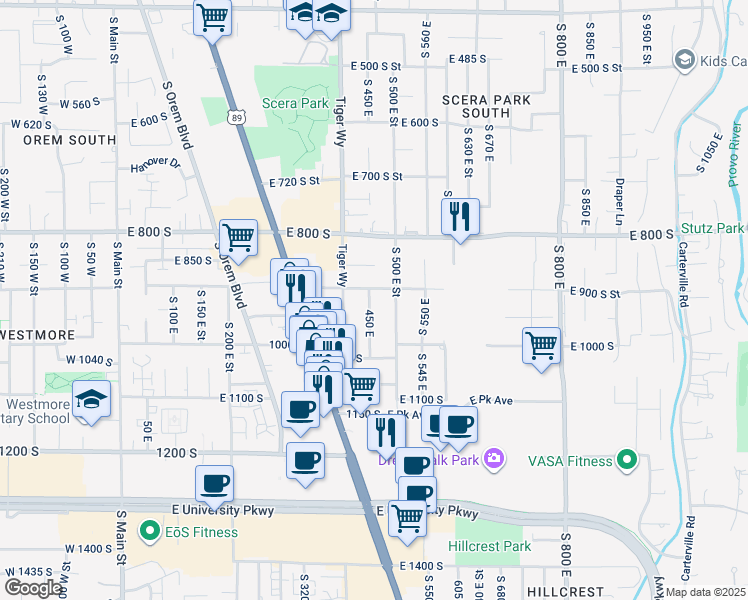Open the grocery cart marker on E 800 S
748x600 pixels.
[x=238, y=238]
